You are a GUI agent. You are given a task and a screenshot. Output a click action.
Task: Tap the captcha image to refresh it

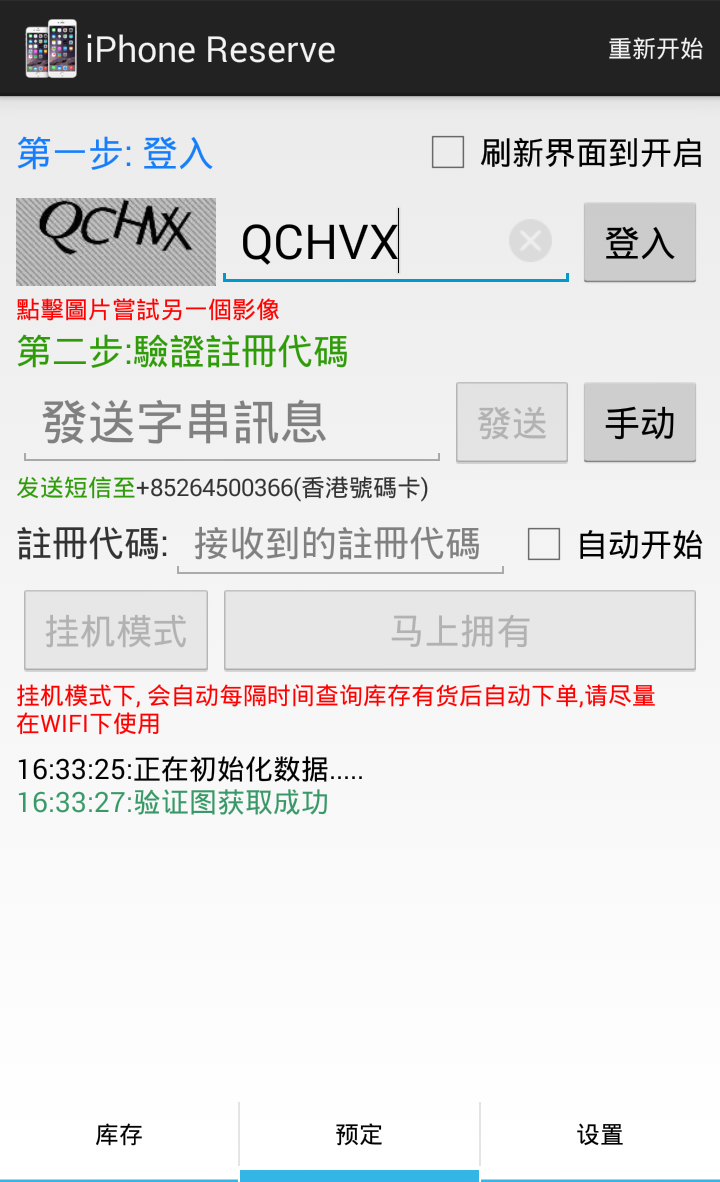[x=116, y=241]
